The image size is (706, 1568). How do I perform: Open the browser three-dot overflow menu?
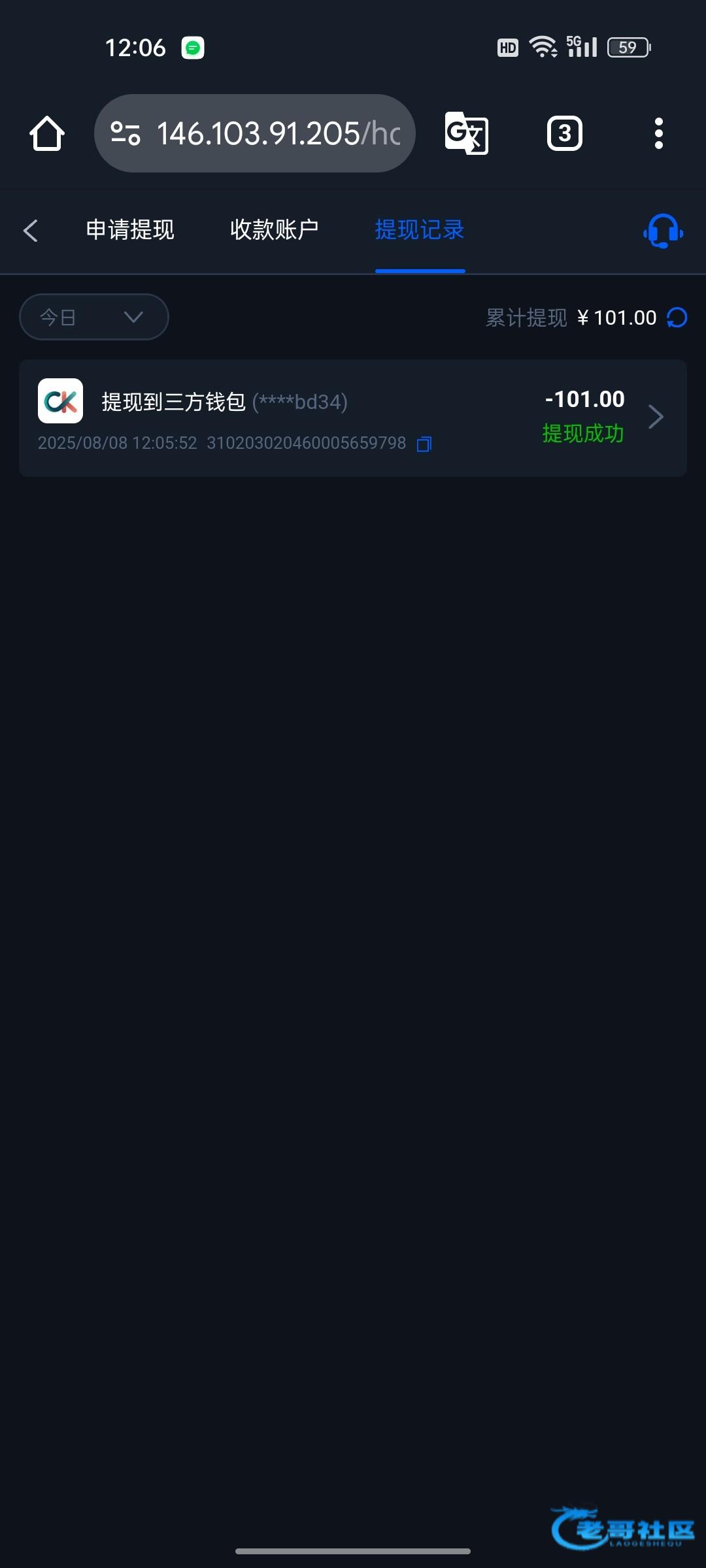659,133
